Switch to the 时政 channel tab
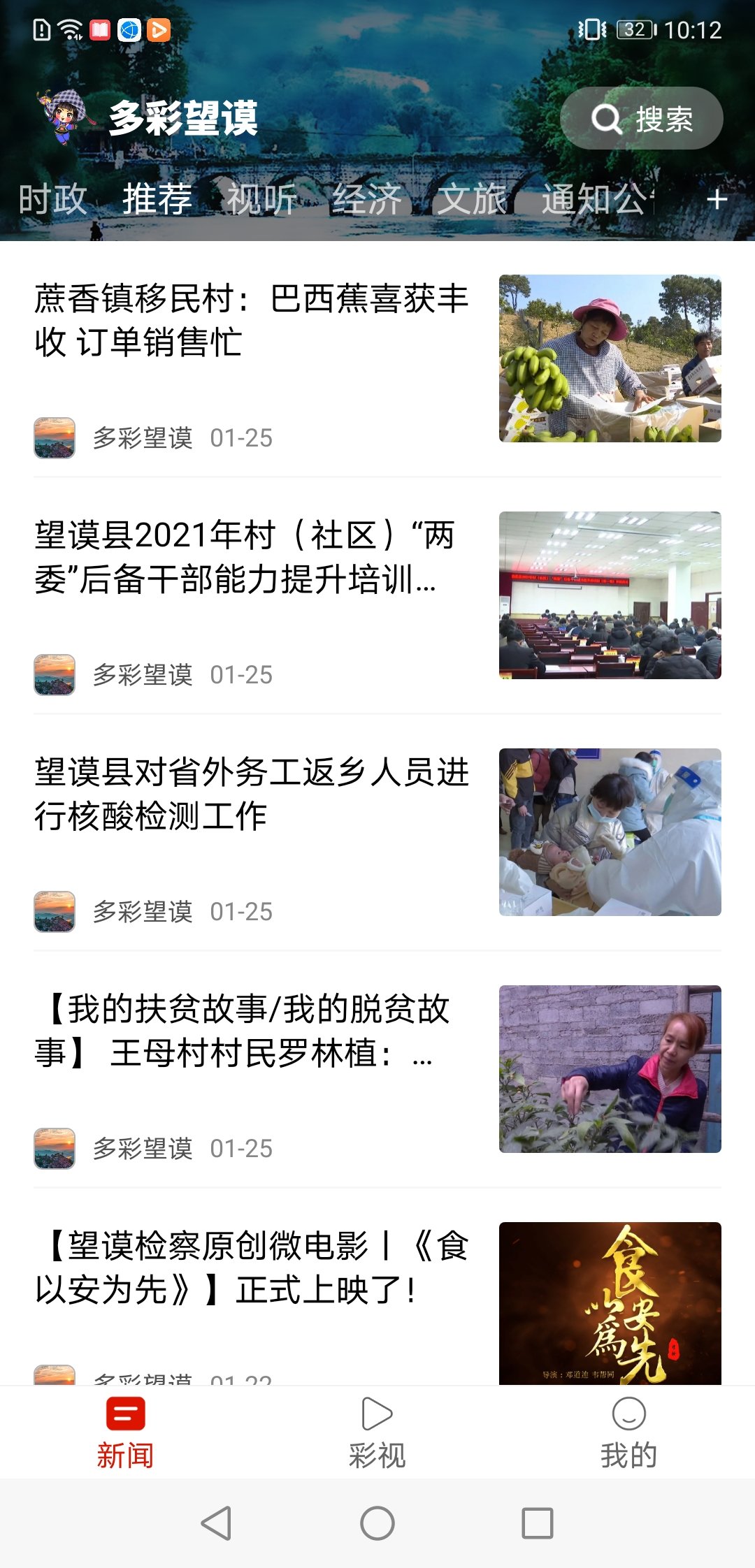 pyautogui.click(x=51, y=201)
